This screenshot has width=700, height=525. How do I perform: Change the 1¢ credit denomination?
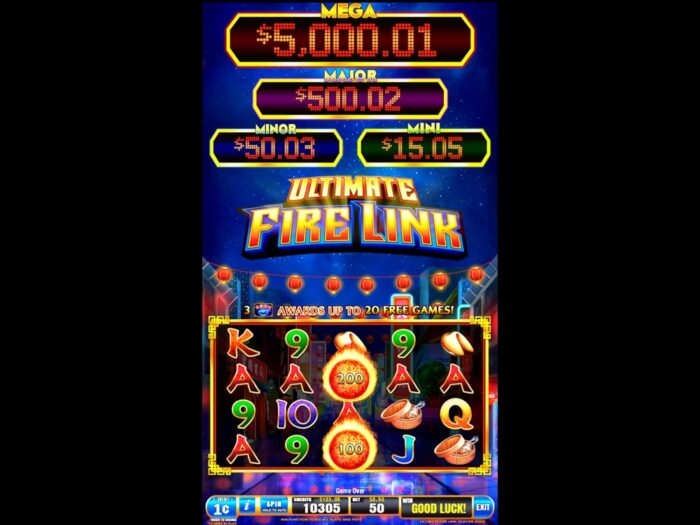219,507
